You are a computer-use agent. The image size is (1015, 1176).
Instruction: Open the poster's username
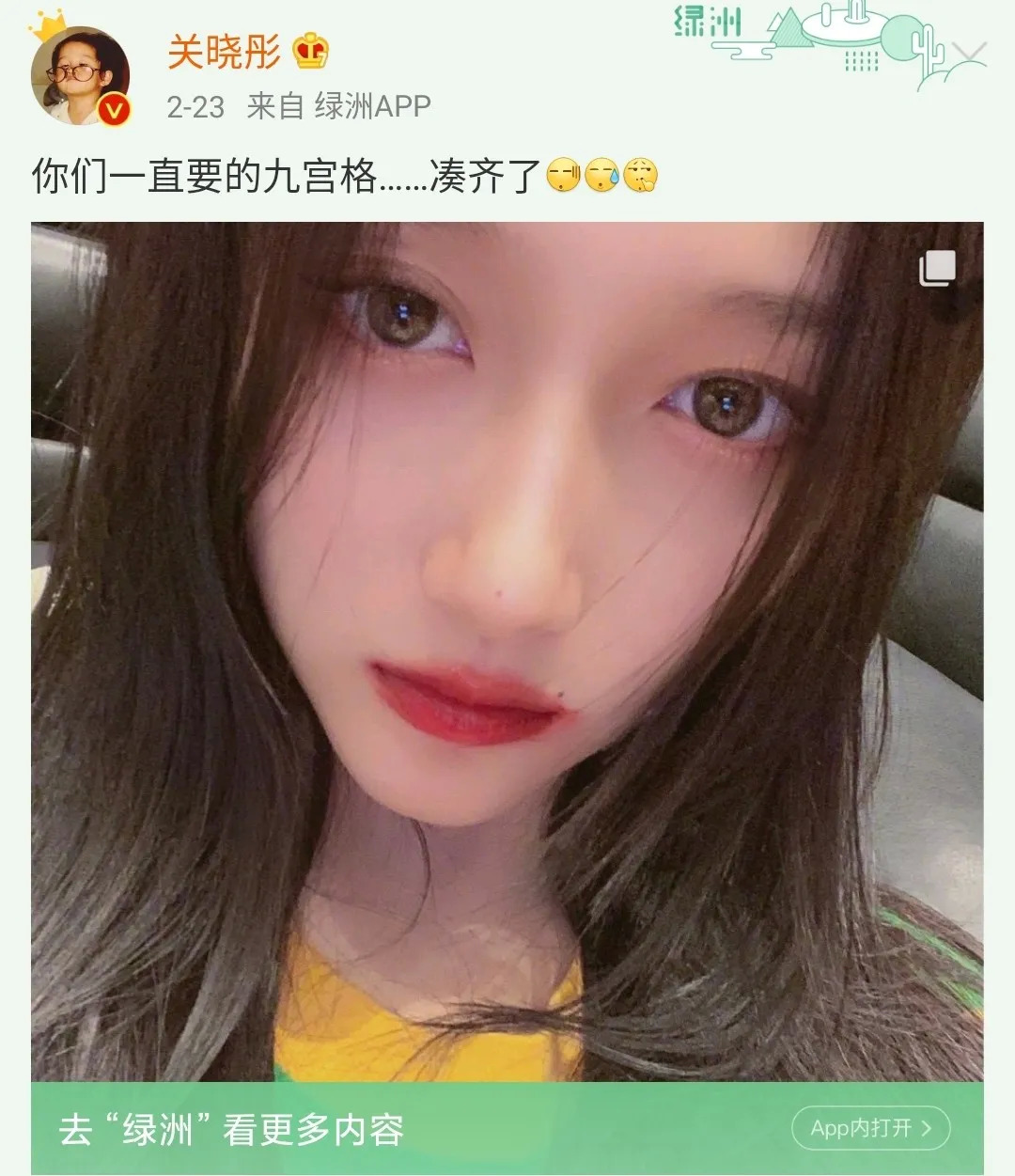[x=224, y=51]
